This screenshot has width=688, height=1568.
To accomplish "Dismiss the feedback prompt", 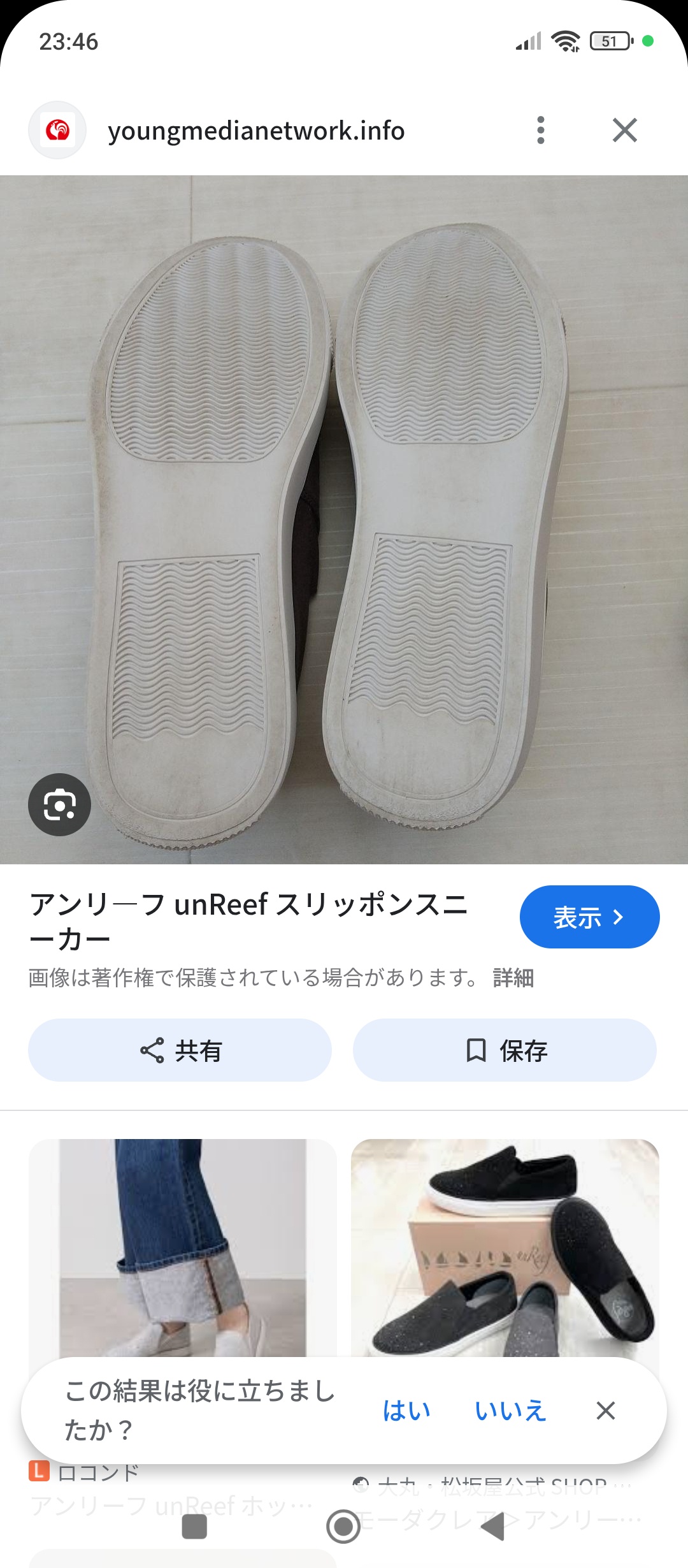I will pos(606,1411).
